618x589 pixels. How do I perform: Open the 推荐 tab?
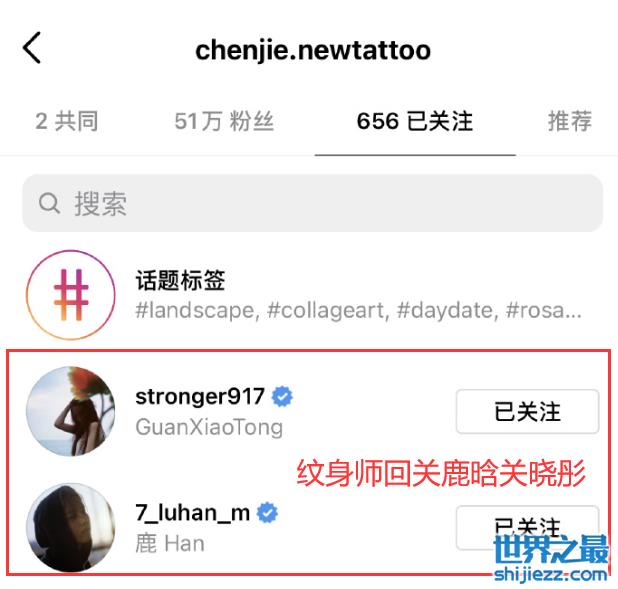(x=570, y=122)
